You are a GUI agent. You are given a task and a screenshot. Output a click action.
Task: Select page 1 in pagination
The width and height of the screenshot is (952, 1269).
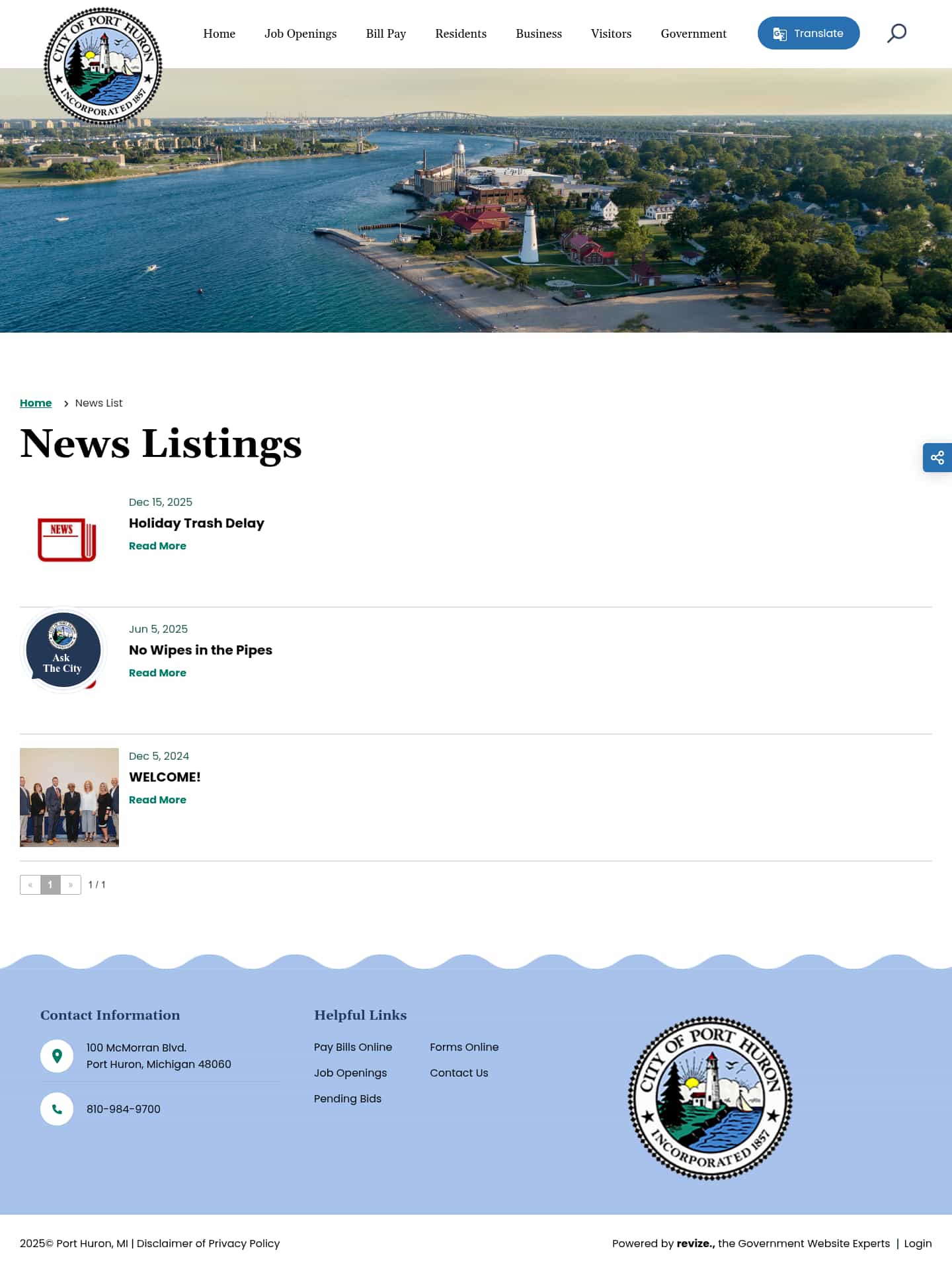50,884
